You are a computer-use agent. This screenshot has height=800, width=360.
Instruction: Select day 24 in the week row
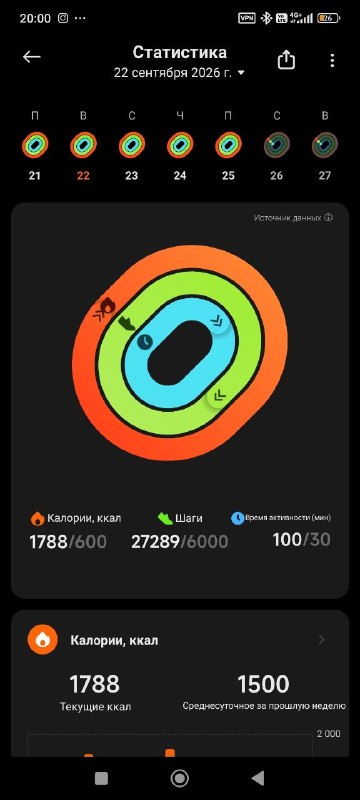pyautogui.click(x=180, y=152)
